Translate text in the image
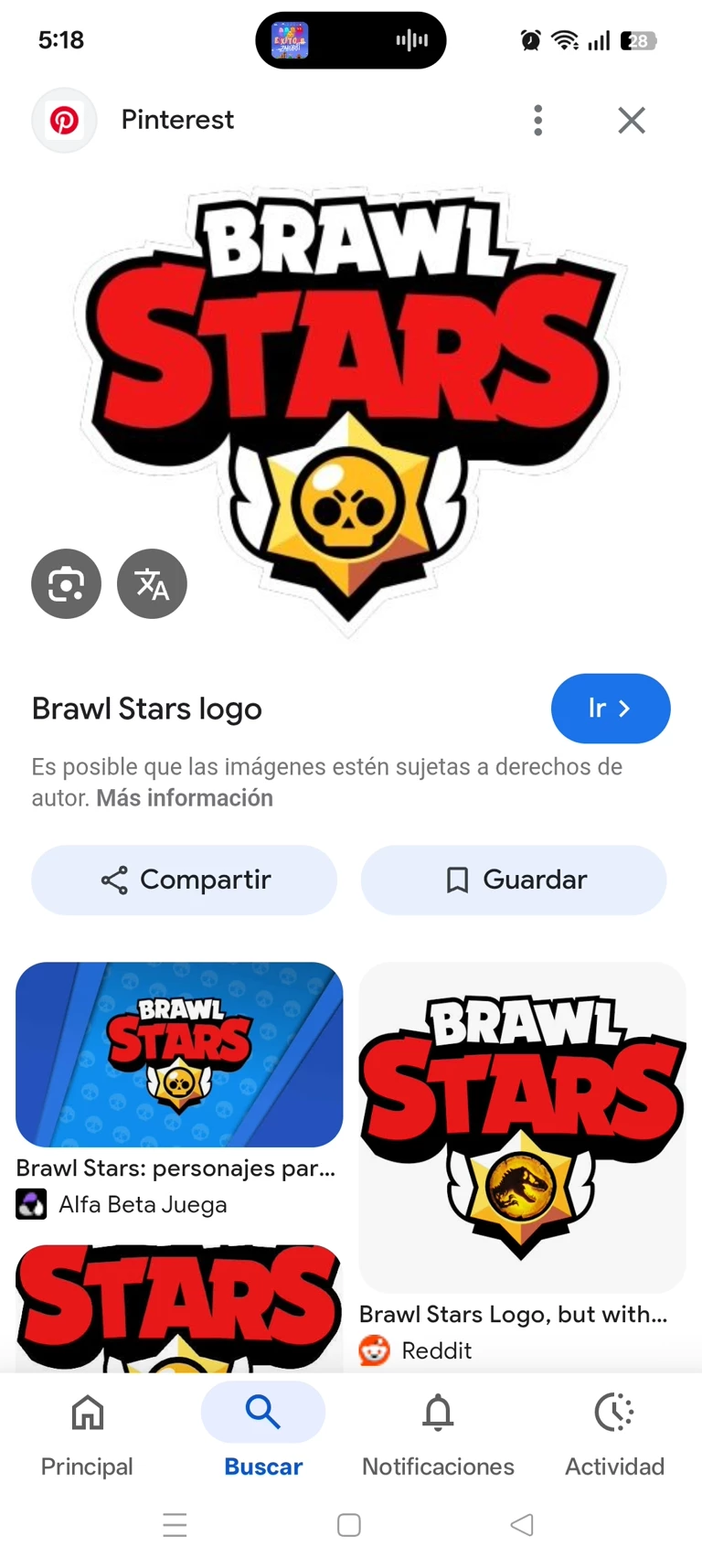 click(x=152, y=583)
